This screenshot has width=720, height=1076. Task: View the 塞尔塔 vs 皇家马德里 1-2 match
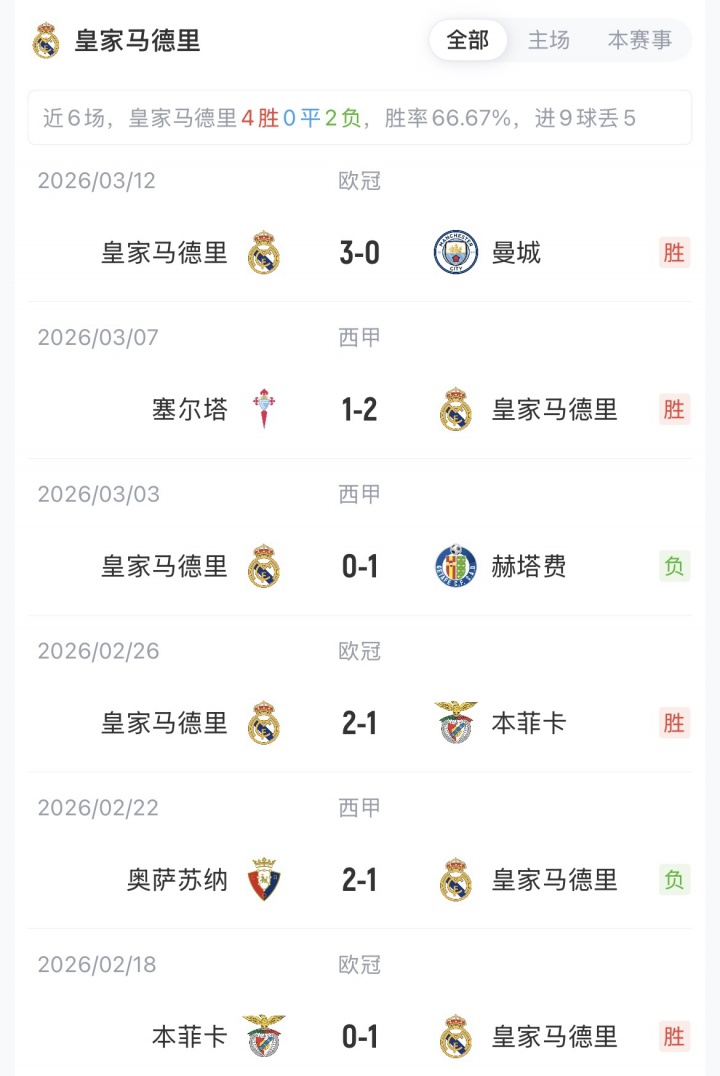point(360,409)
